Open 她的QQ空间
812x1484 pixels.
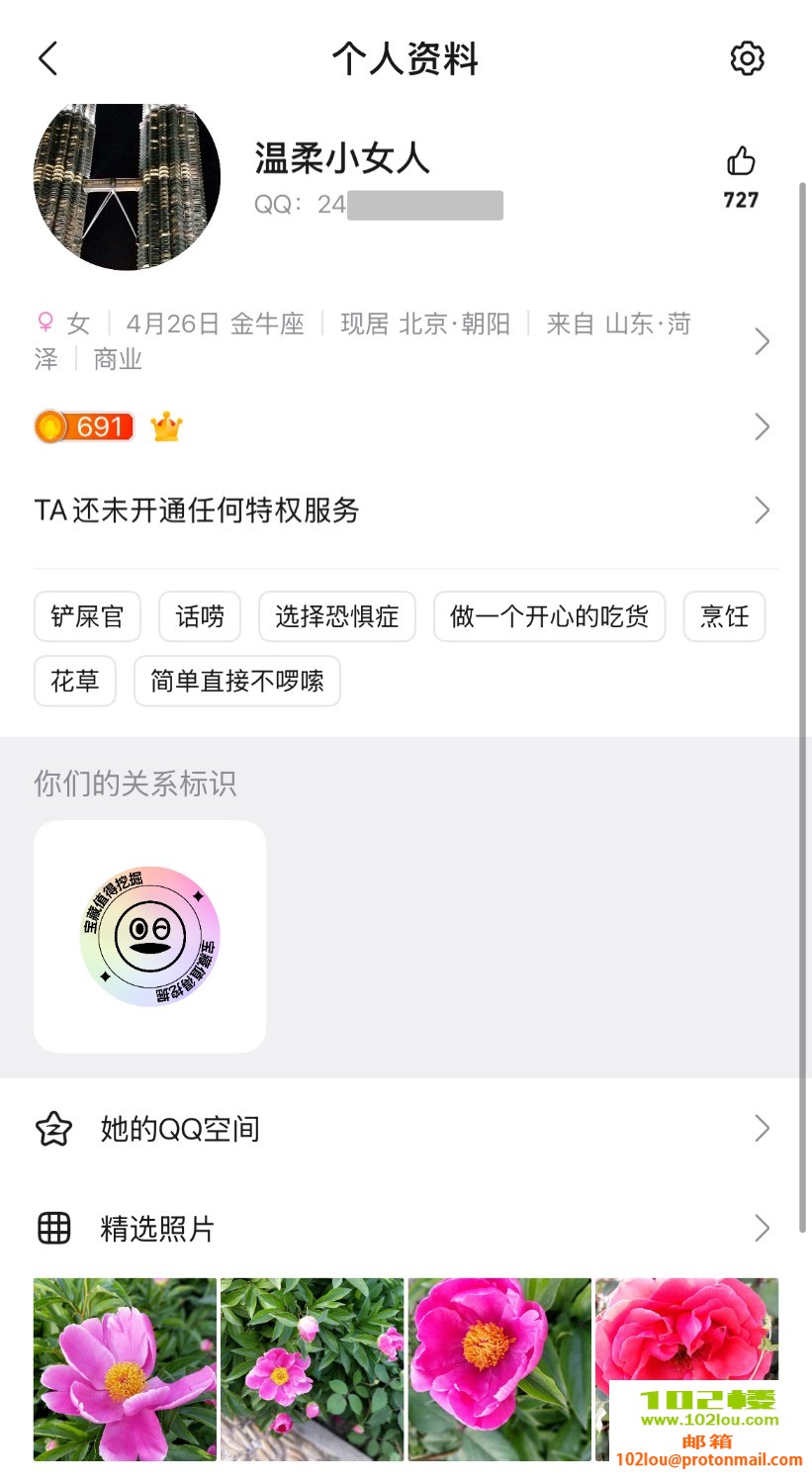[396, 1129]
